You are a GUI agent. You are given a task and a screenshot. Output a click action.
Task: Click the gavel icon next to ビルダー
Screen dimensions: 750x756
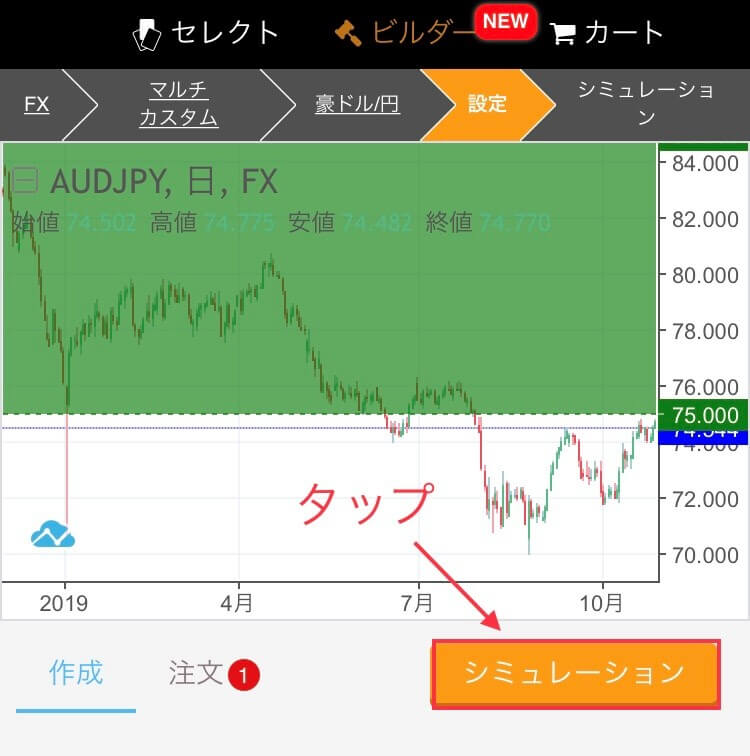(351, 31)
